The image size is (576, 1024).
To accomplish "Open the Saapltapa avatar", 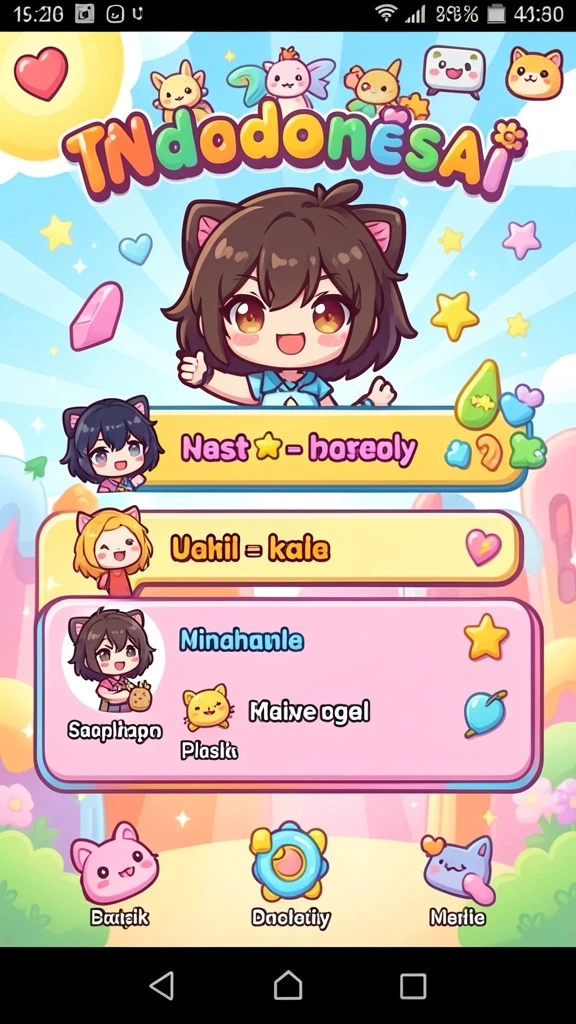I will 113,660.
